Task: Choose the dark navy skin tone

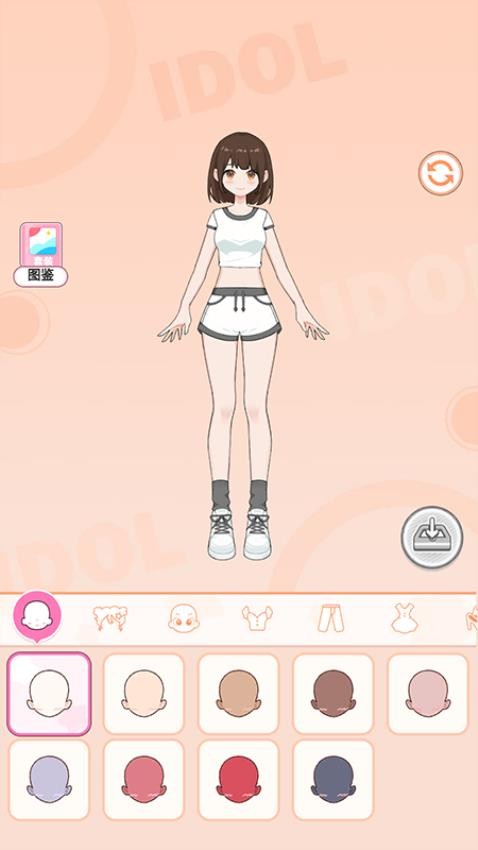Action: pos(333,780)
